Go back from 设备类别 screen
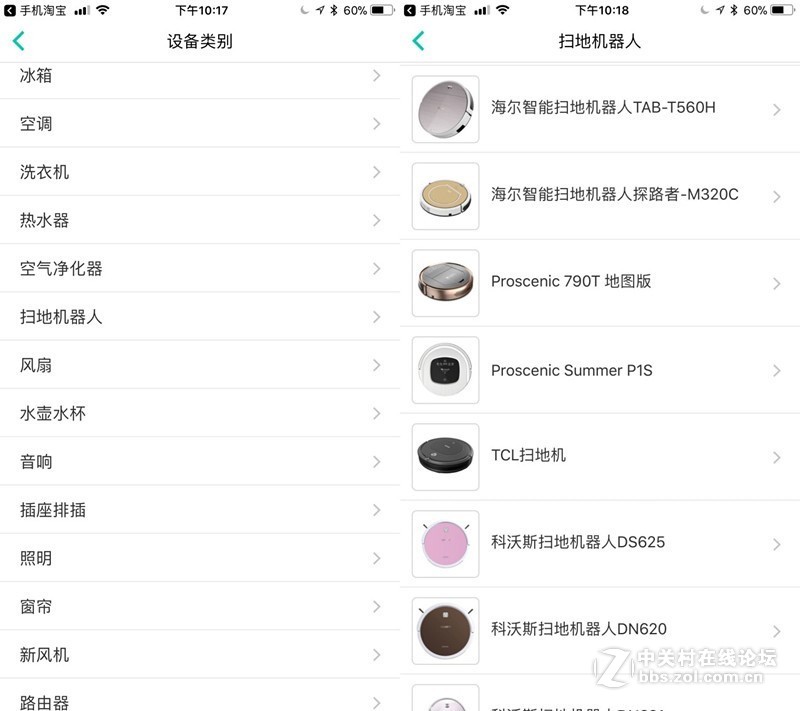This screenshot has height=711, width=800. (18, 41)
